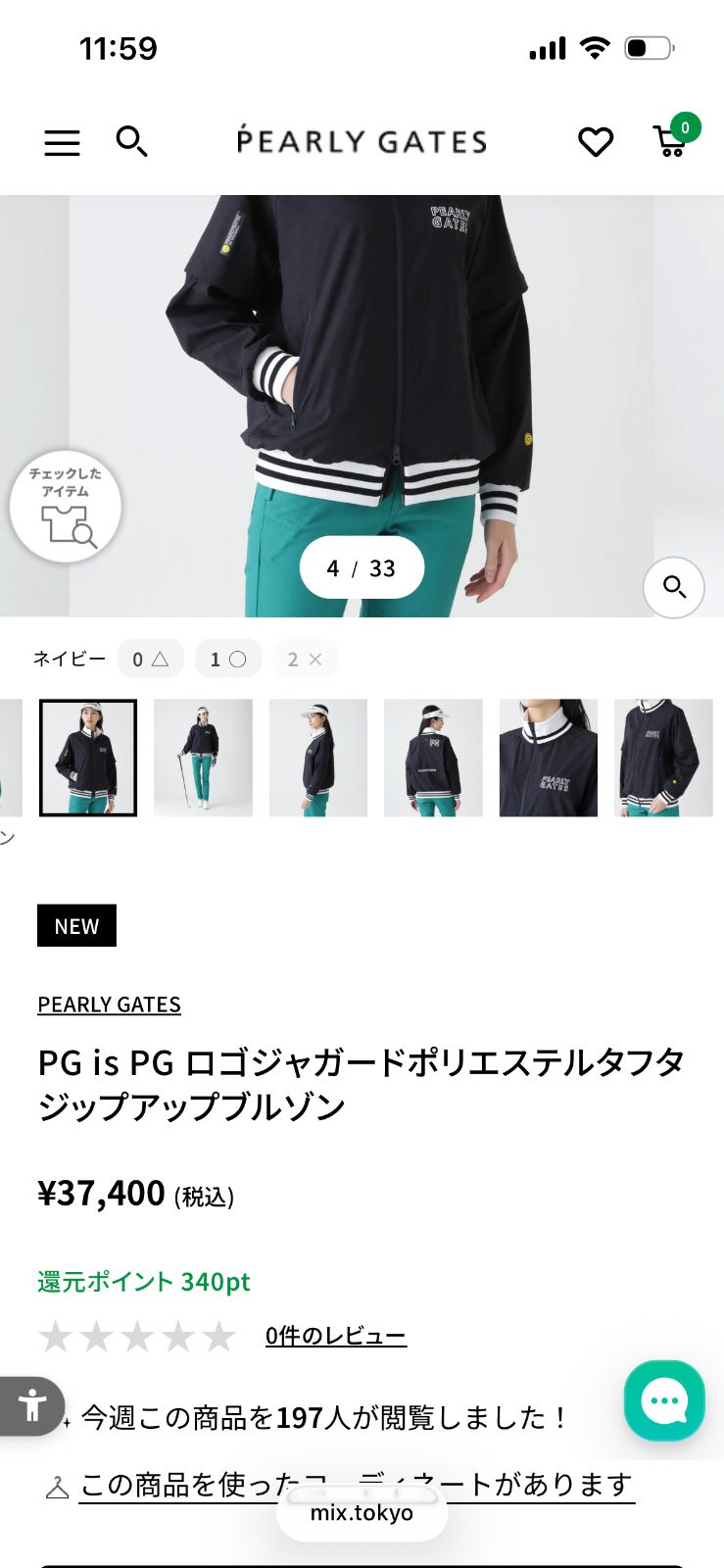Open the wishlist heart icon
The image size is (724, 1568).
pyautogui.click(x=596, y=142)
